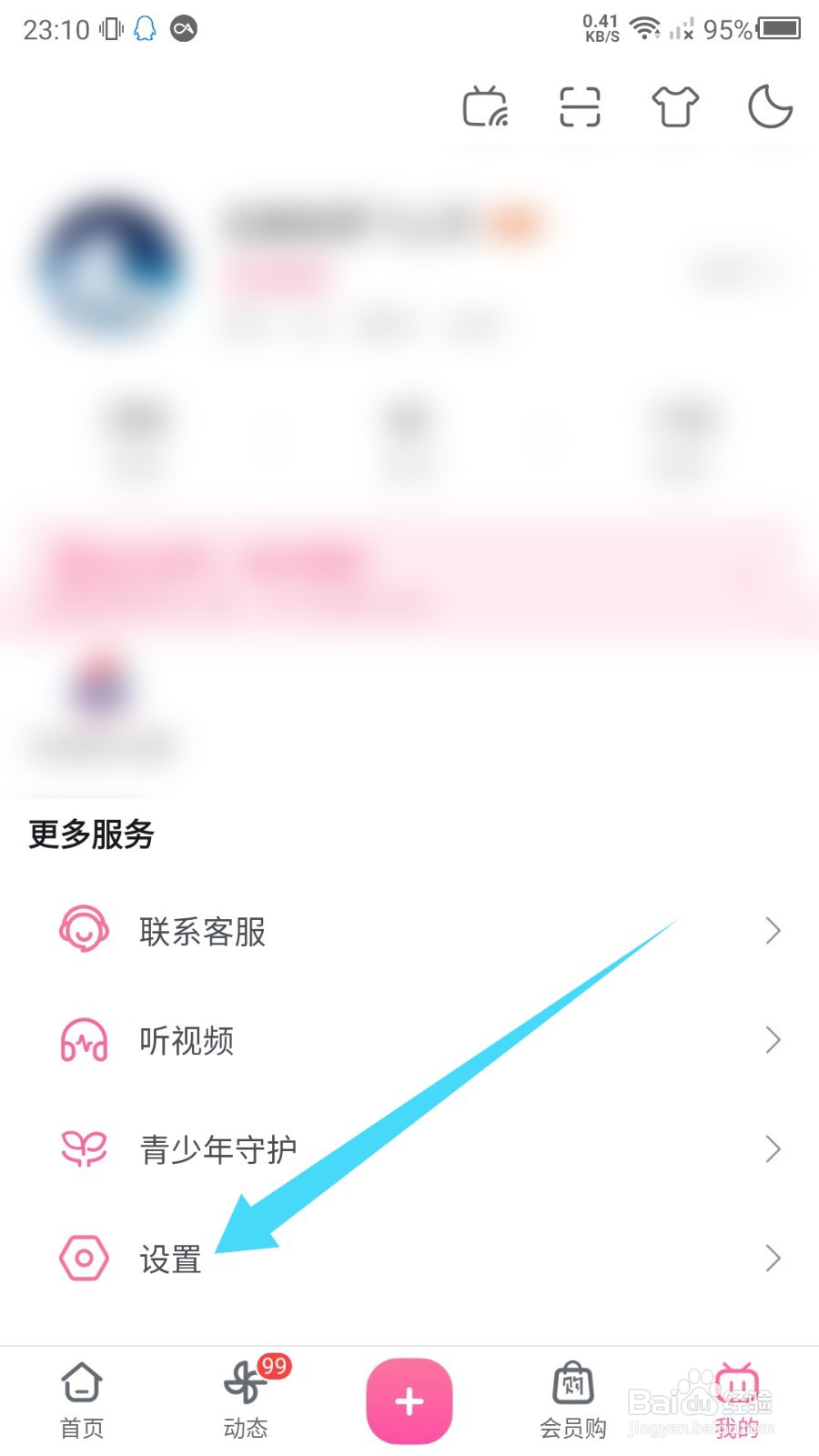819x1456 pixels.
Task: Switch to the 首页 tab
Action: click(81, 1400)
